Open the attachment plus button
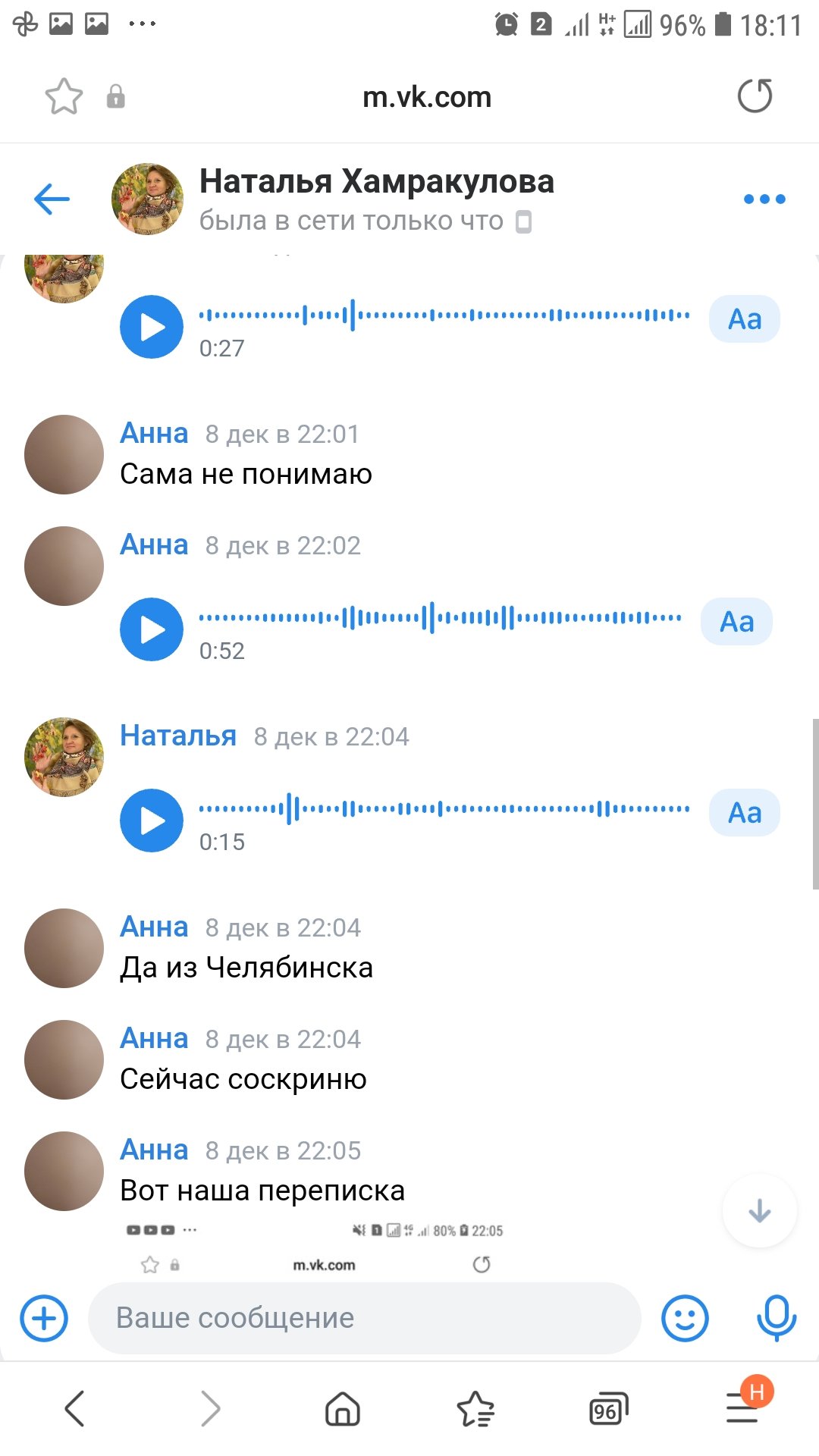The width and height of the screenshot is (819, 1456). coord(44,1318)
